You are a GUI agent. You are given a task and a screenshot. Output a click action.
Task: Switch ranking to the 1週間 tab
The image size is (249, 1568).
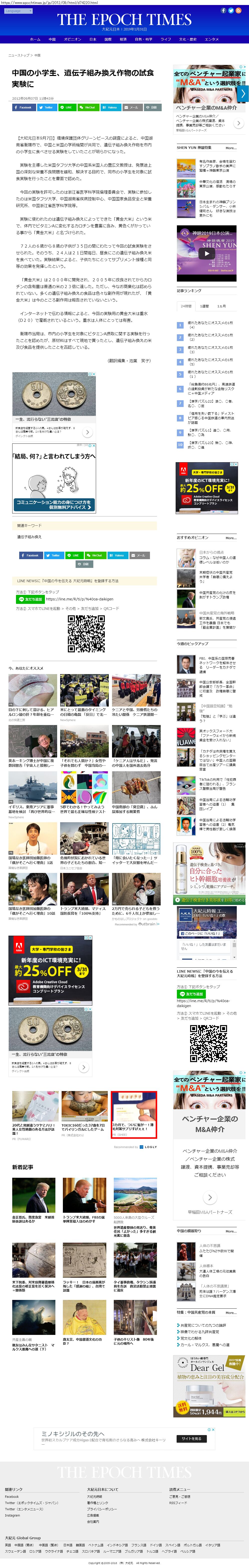[205, 306]
